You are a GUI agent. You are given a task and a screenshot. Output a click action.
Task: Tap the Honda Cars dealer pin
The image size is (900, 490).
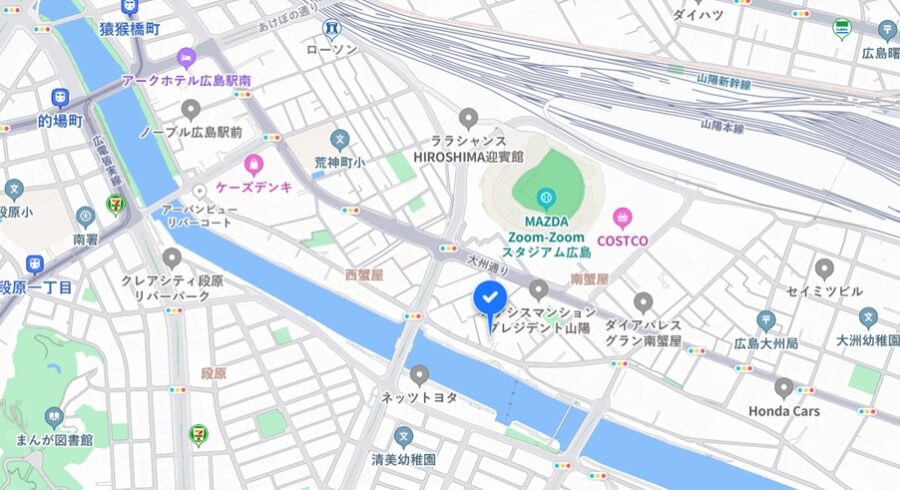[x=784, y=388]
